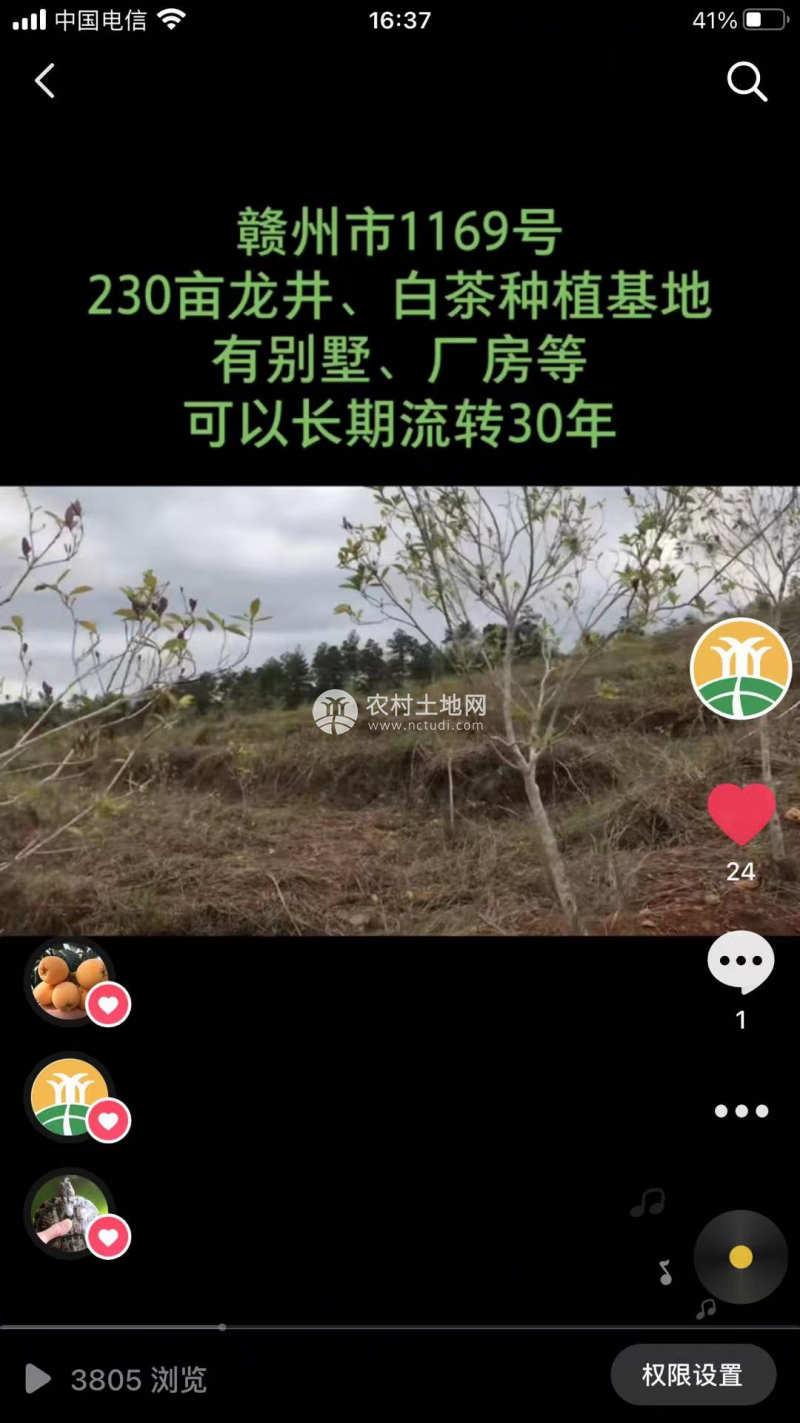800x1423 pixels.
Task: View the liker with the orange fruit avatar
Action: (68, 981)
